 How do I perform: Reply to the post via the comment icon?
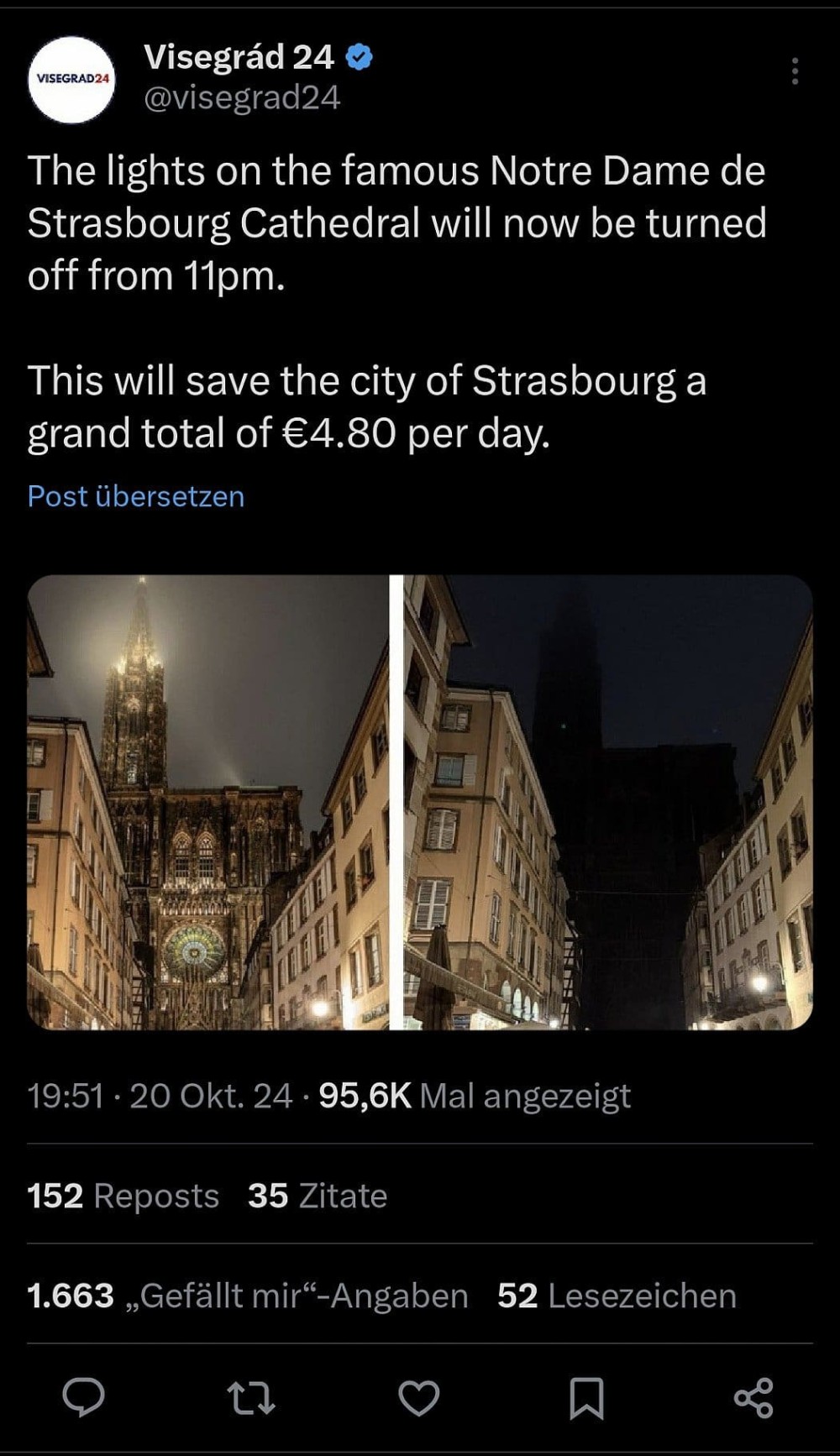click(x=84, y=1398)
